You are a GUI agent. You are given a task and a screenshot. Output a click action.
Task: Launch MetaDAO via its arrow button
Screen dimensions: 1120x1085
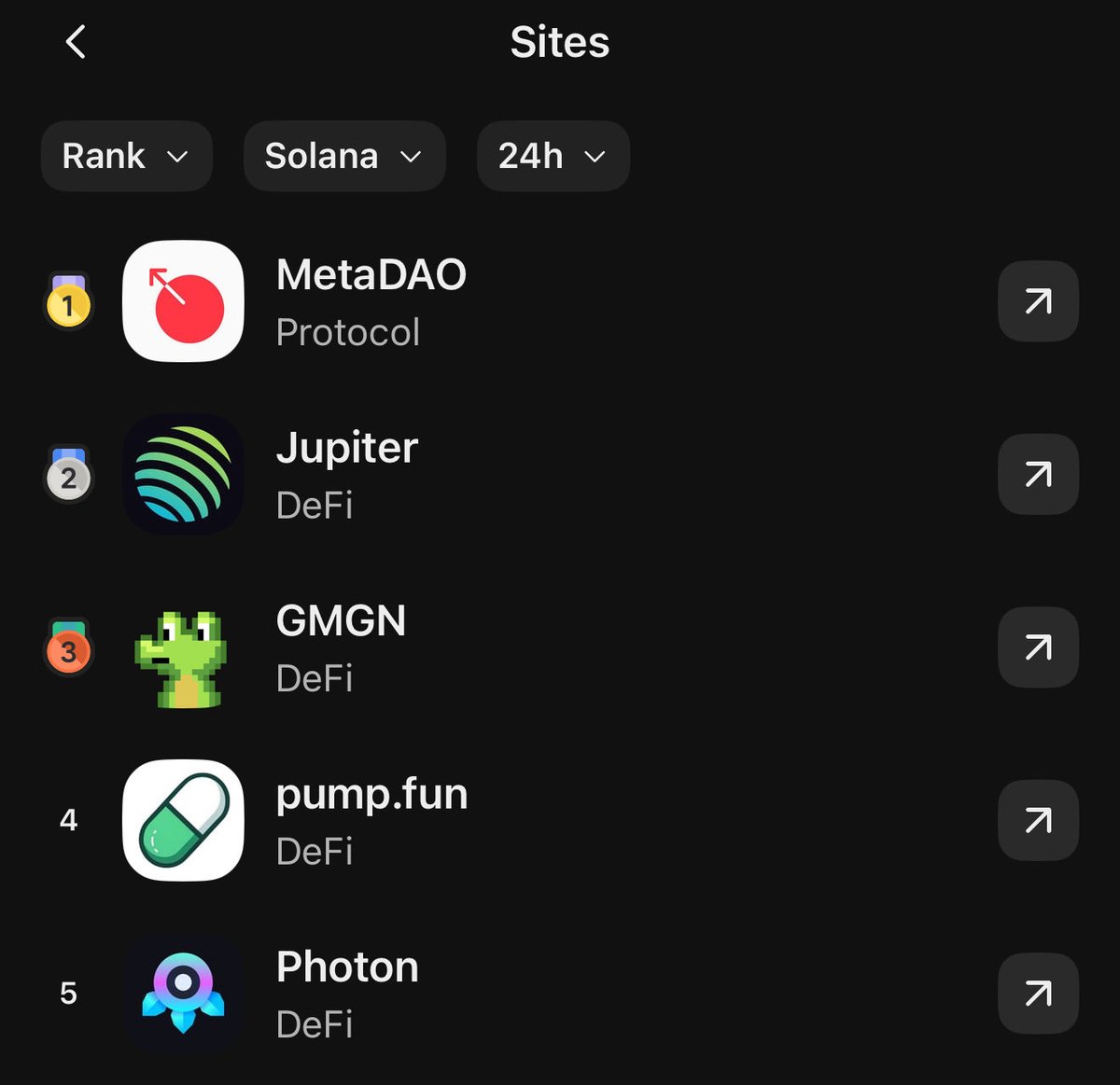1038,301
